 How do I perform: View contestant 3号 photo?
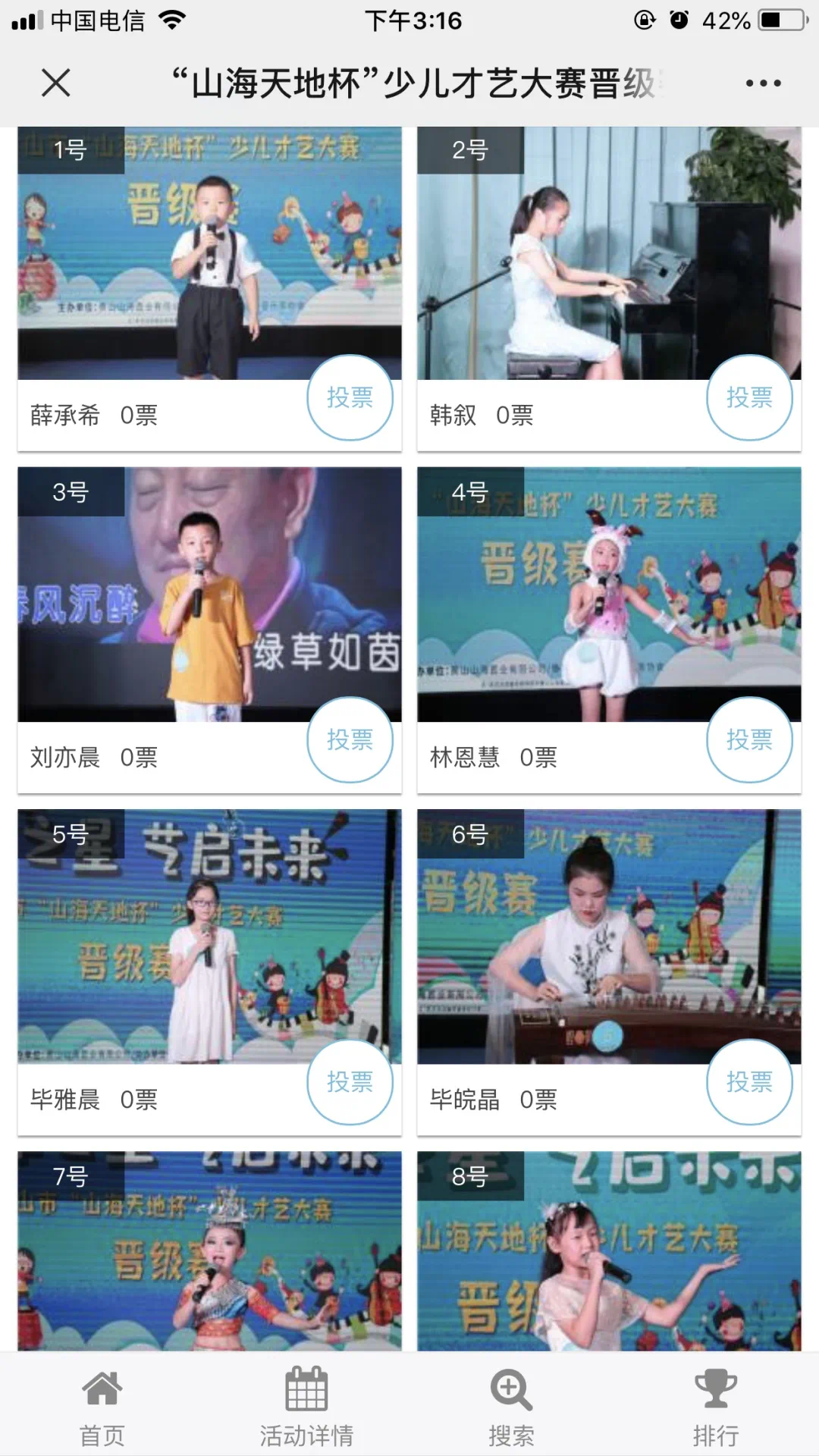tap(209, 595)
